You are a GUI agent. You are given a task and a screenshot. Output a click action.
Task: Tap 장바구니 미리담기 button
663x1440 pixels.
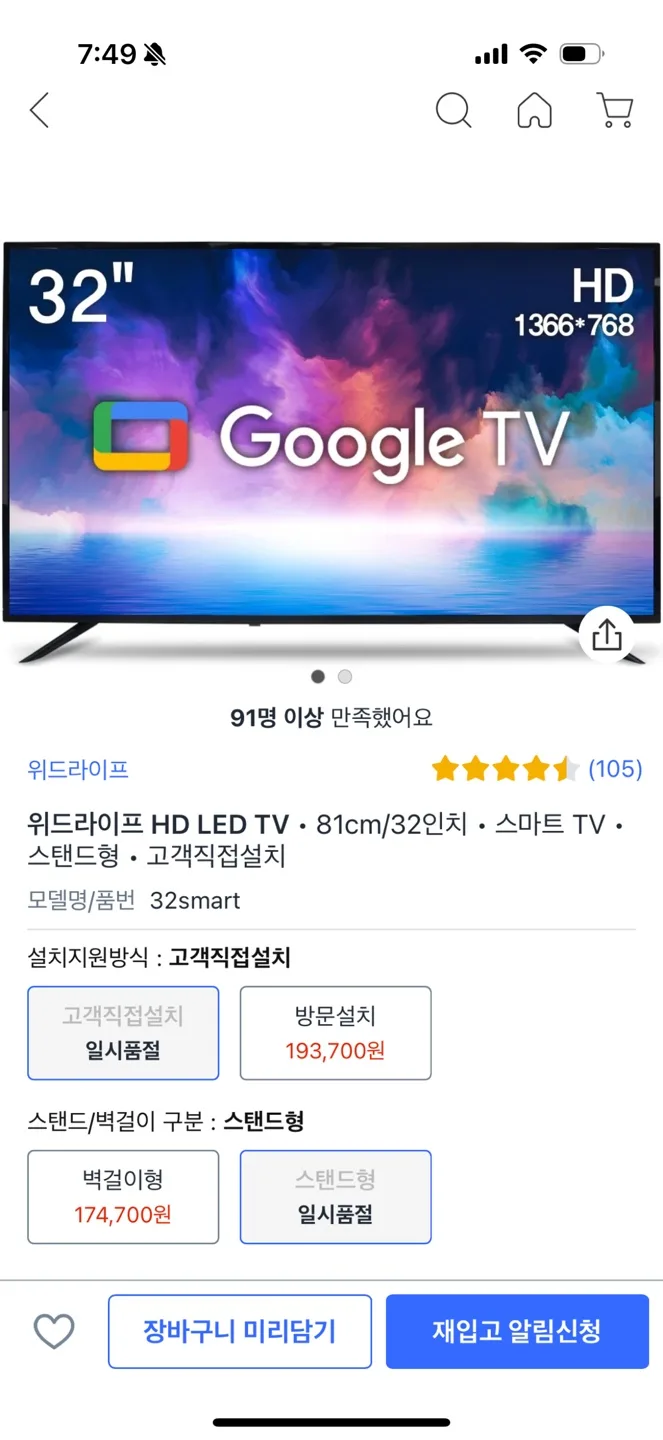click(239, 1331)
